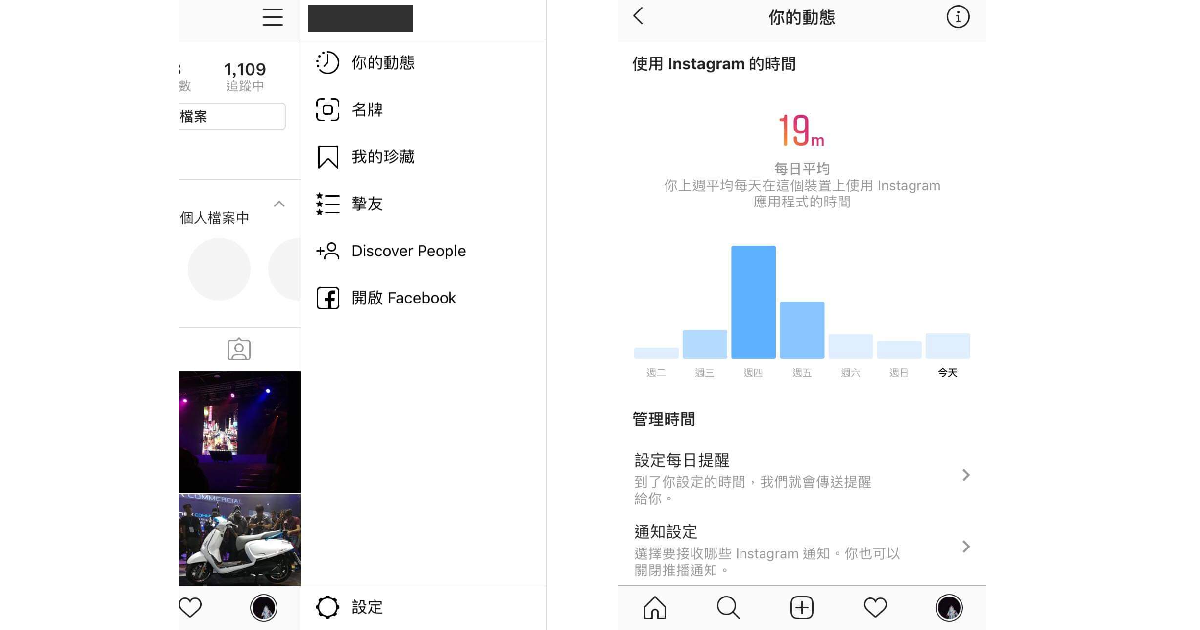Viewport: 1200px width, 630px height.
Task: Select Discover People
Action: (408, 251)
